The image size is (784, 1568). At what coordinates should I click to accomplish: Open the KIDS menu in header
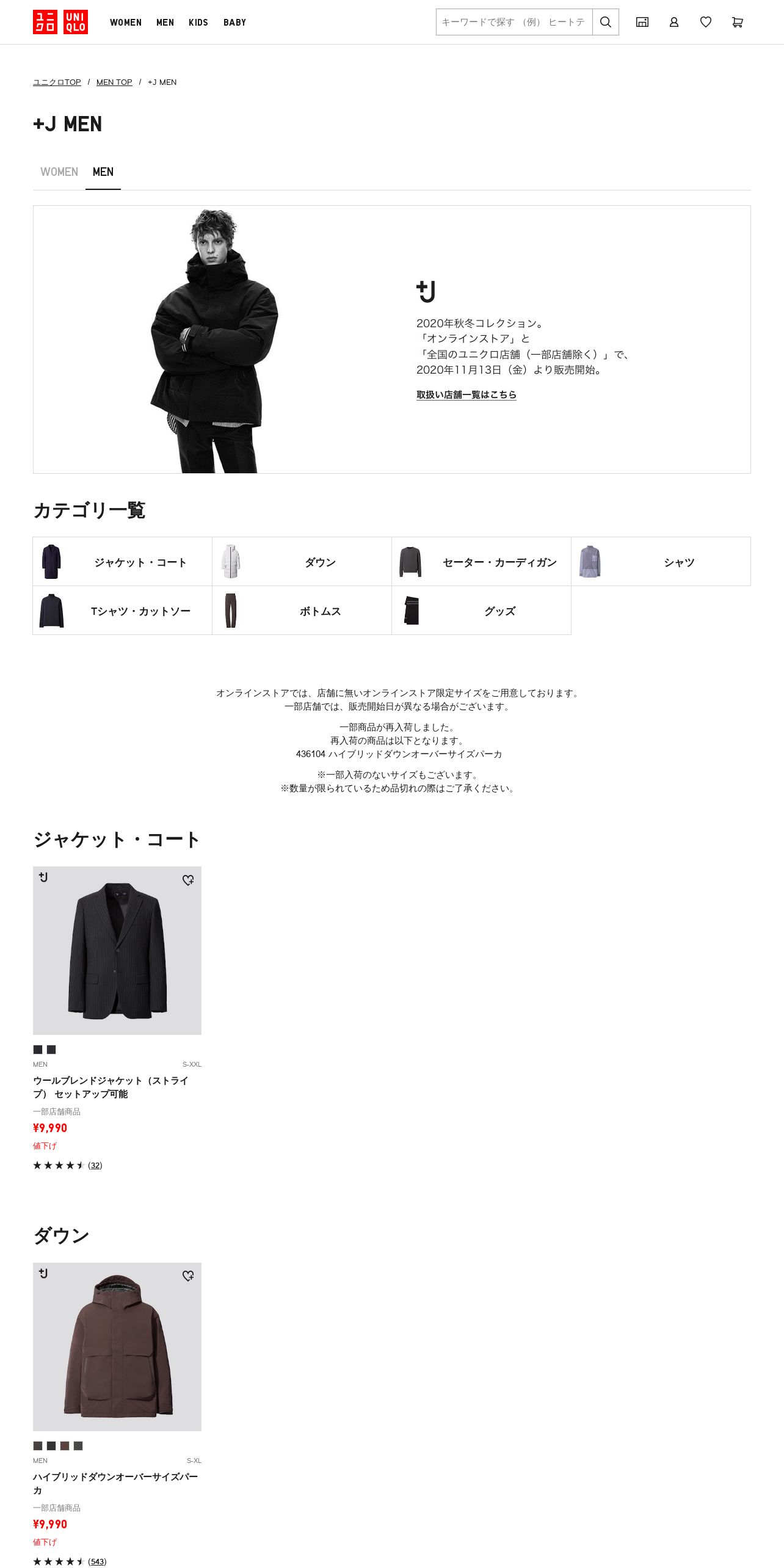[198, 23]
